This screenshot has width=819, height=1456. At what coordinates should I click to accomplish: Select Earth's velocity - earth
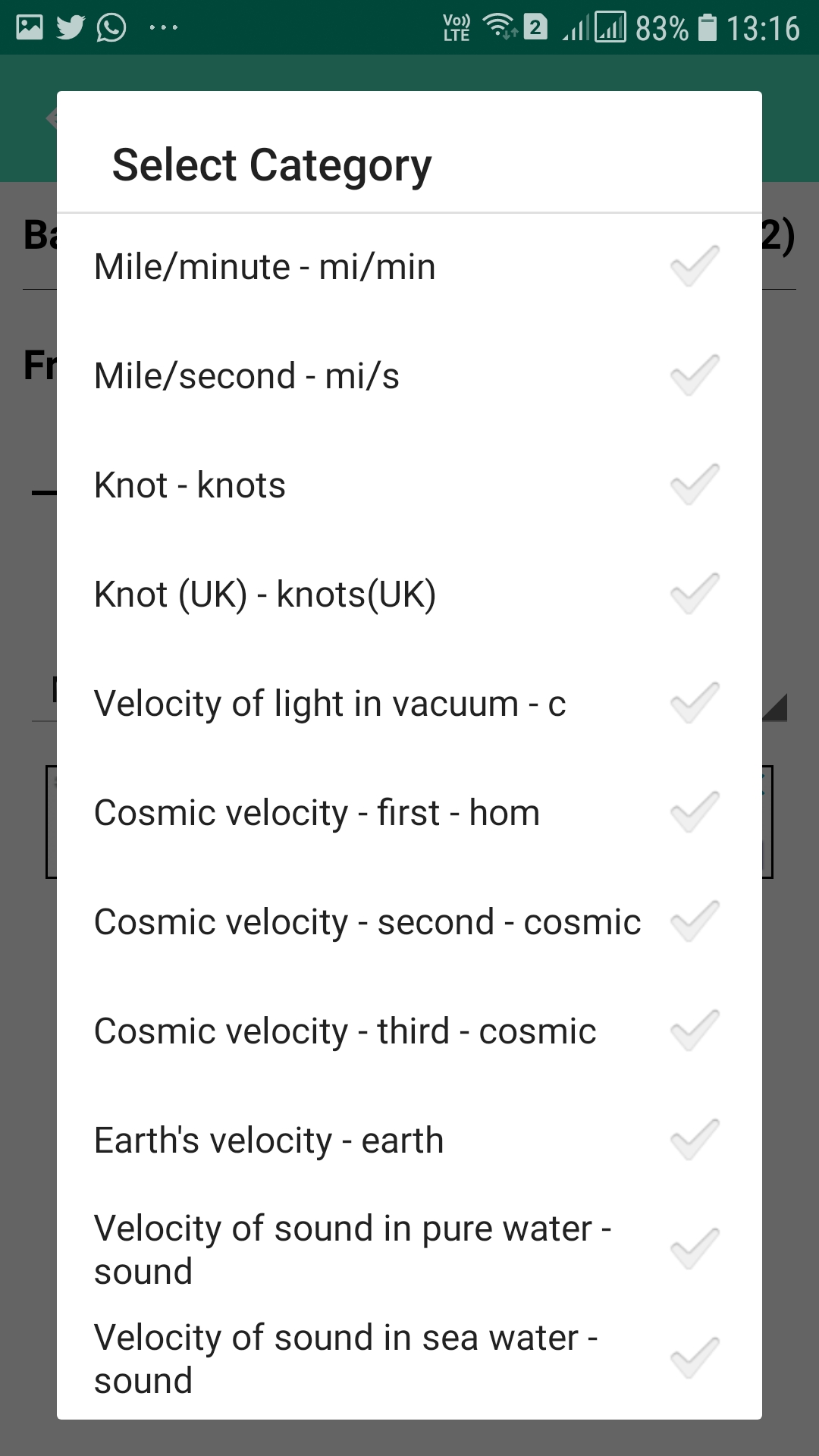click(x=409, y=1141)
